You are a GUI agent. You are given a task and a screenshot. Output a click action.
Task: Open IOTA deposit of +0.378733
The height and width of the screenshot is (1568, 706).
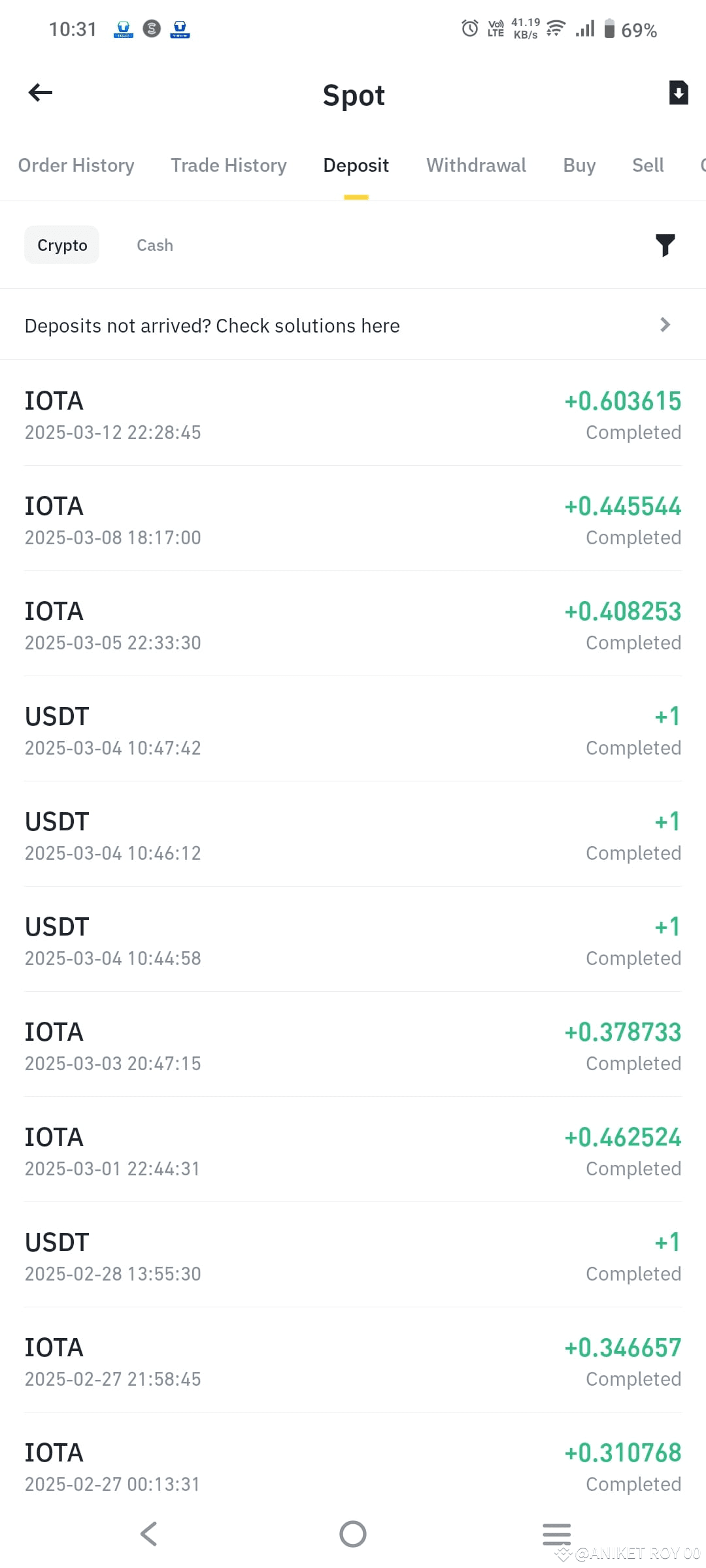click(x=353, y=1045)
